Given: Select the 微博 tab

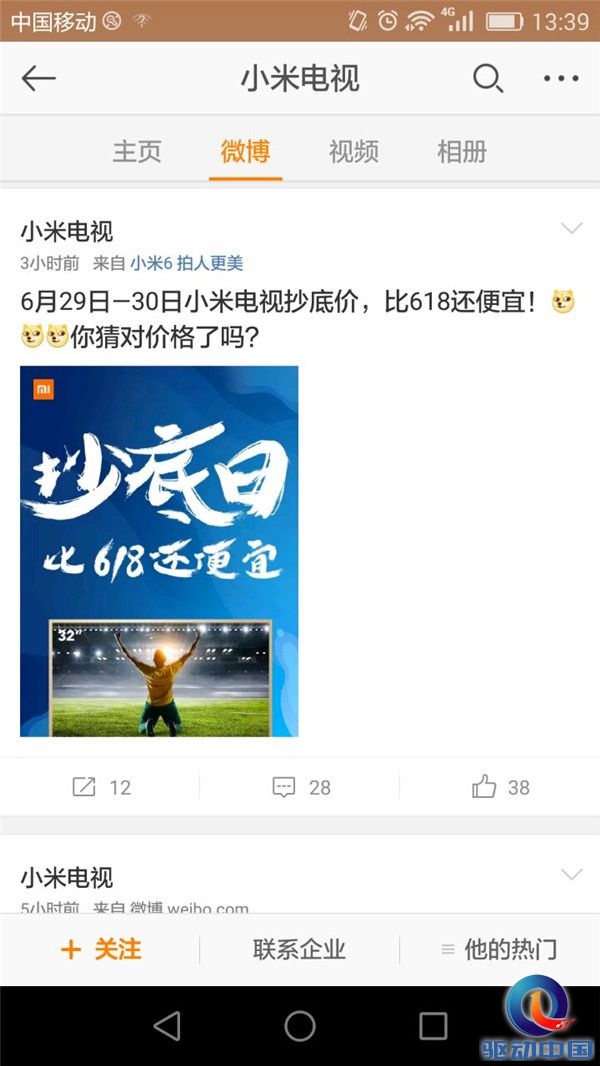Looking at the screenshot, I should click(245, 152).
